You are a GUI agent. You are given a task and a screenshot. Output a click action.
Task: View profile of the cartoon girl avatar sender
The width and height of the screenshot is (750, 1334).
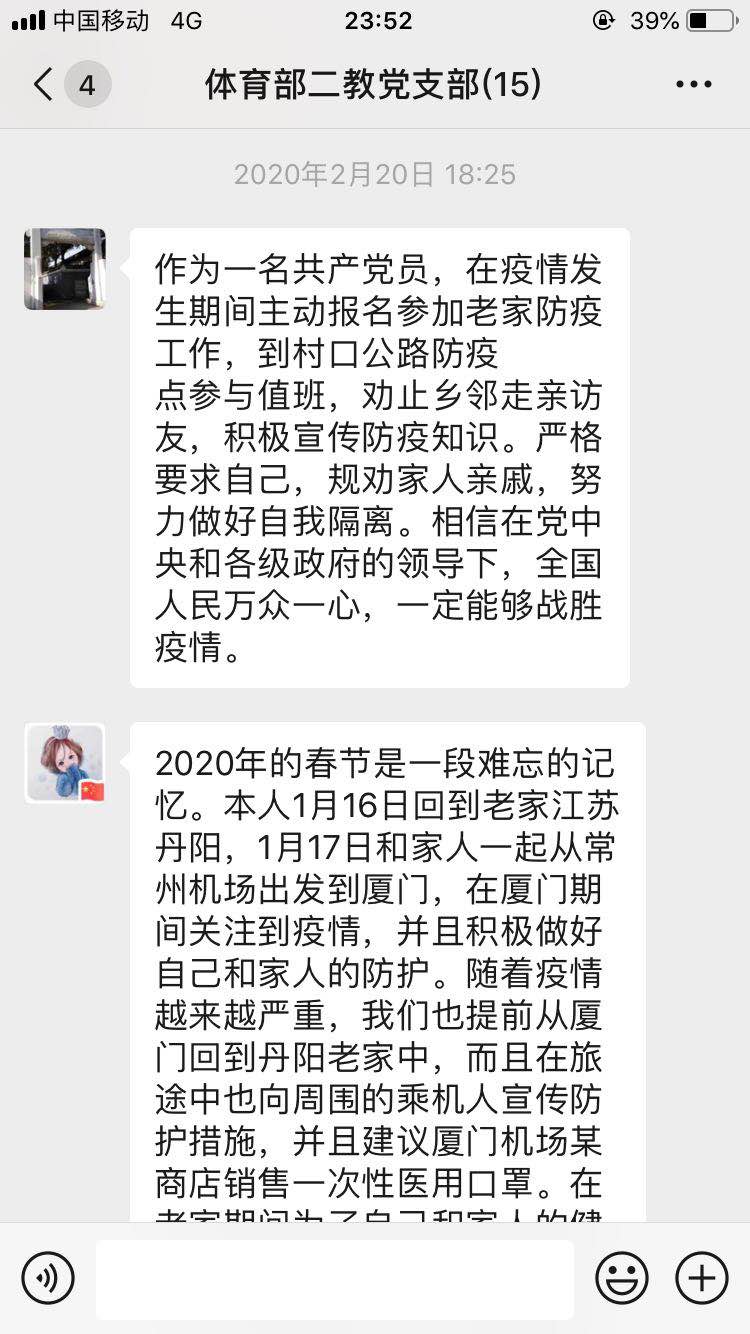tap(65, 764)
